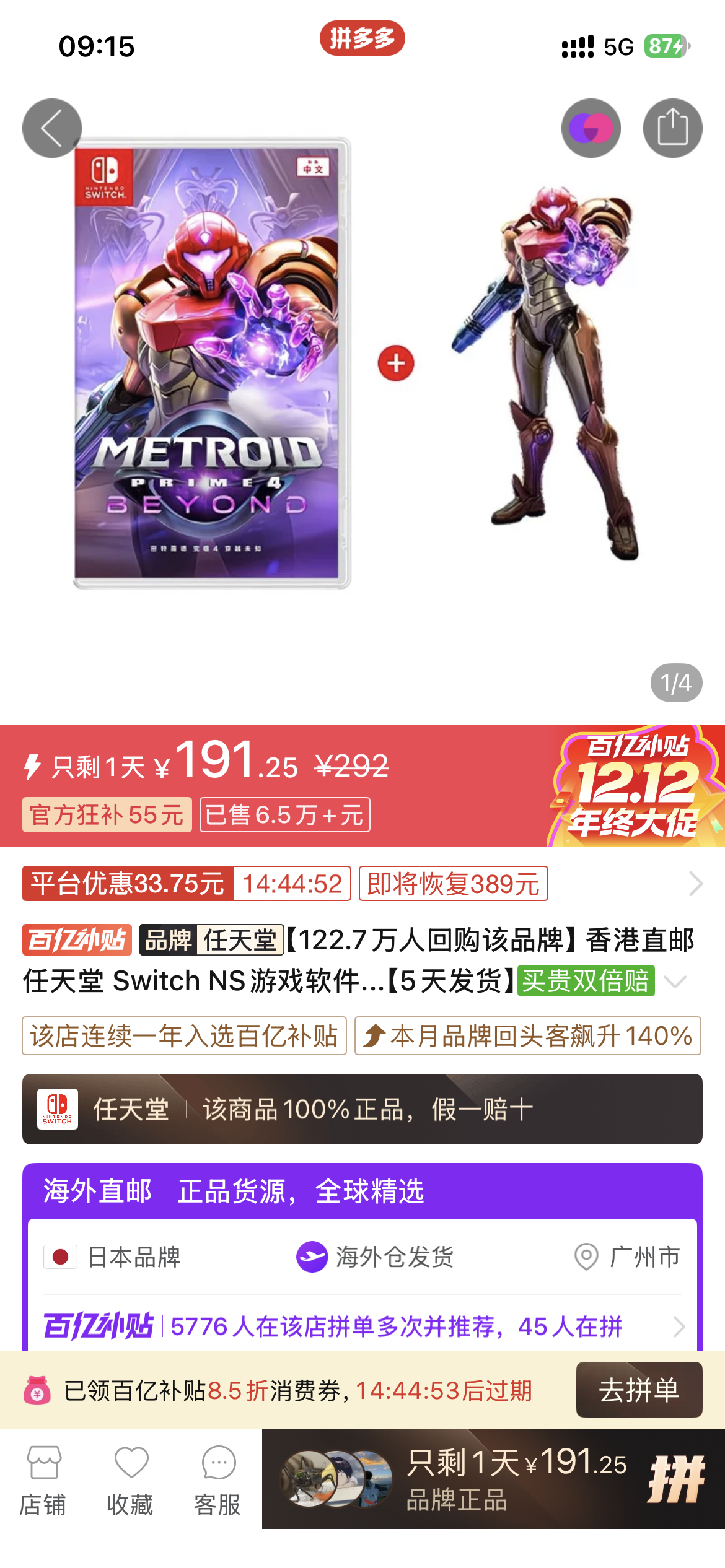Go back using the arrow icon
Viewport: 725px width, 1568px height.
[52, 128]
